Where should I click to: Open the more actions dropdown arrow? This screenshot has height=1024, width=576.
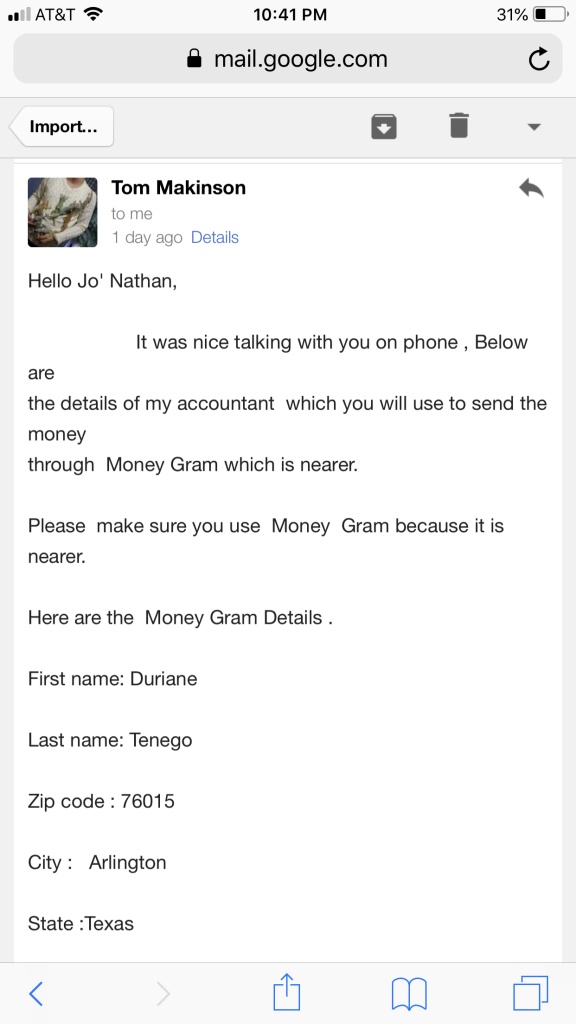(x=534, y=127)
